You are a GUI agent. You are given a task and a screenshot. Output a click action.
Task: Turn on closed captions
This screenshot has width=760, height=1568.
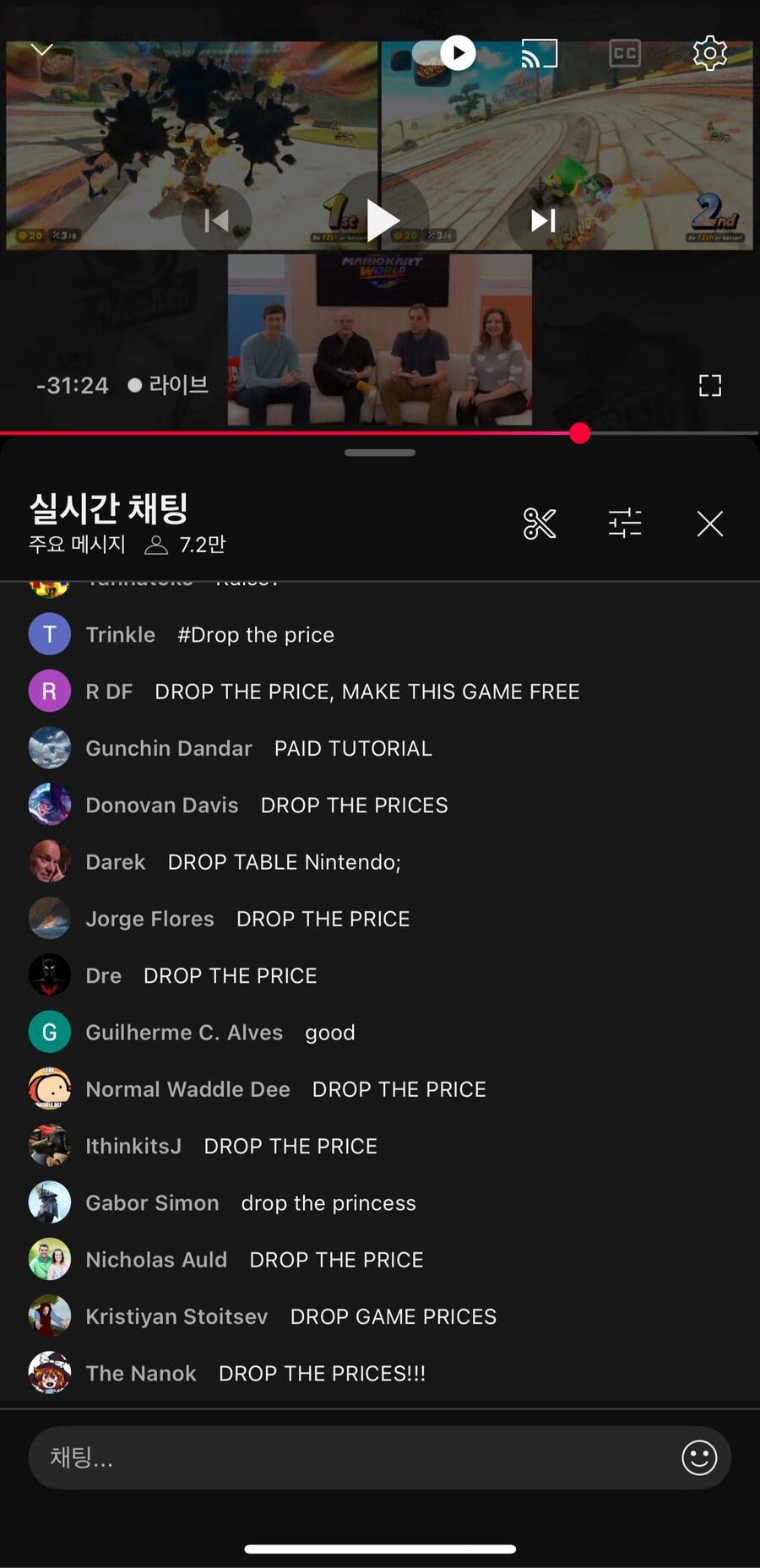click(x=625, y=53)
